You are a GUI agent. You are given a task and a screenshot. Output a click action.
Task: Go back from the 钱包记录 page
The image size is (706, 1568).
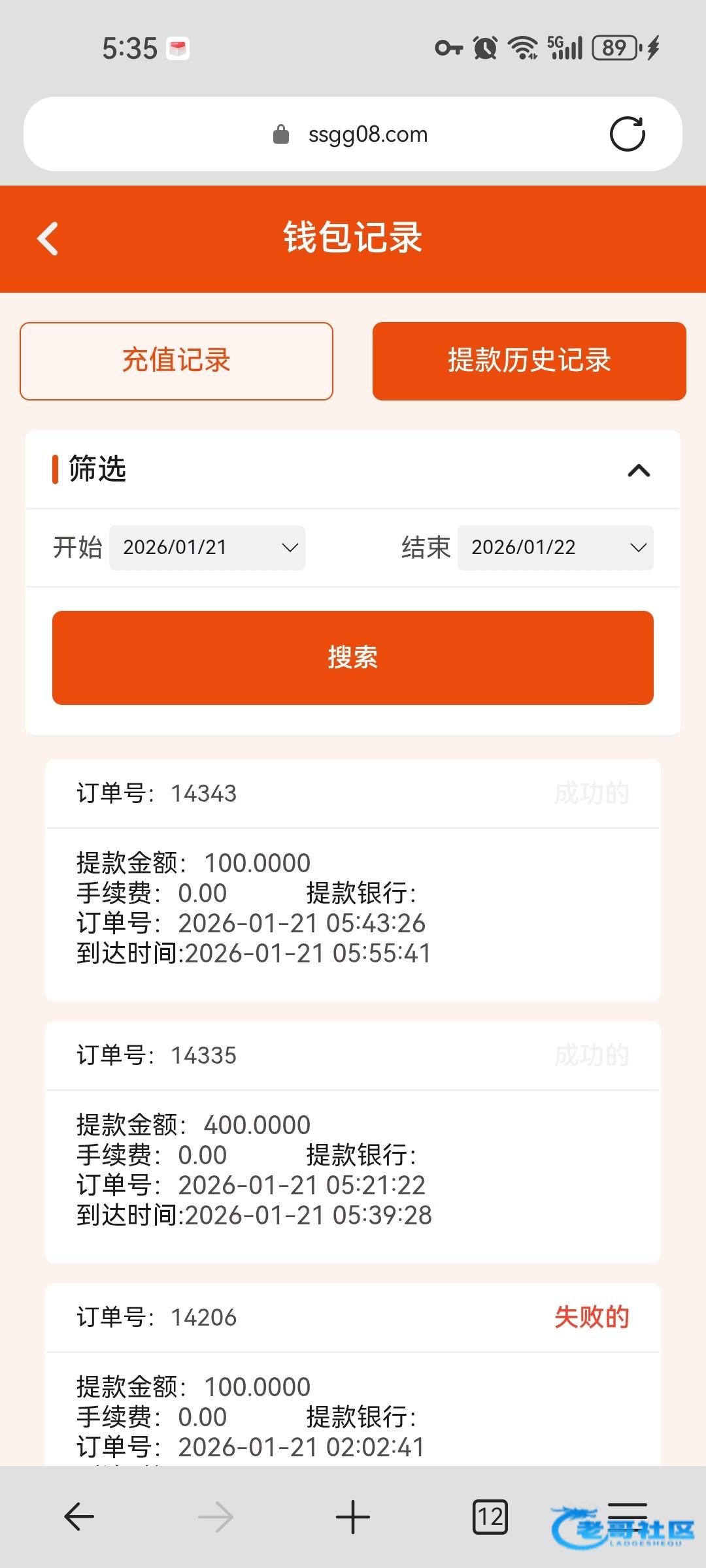(x=48, y=238)
